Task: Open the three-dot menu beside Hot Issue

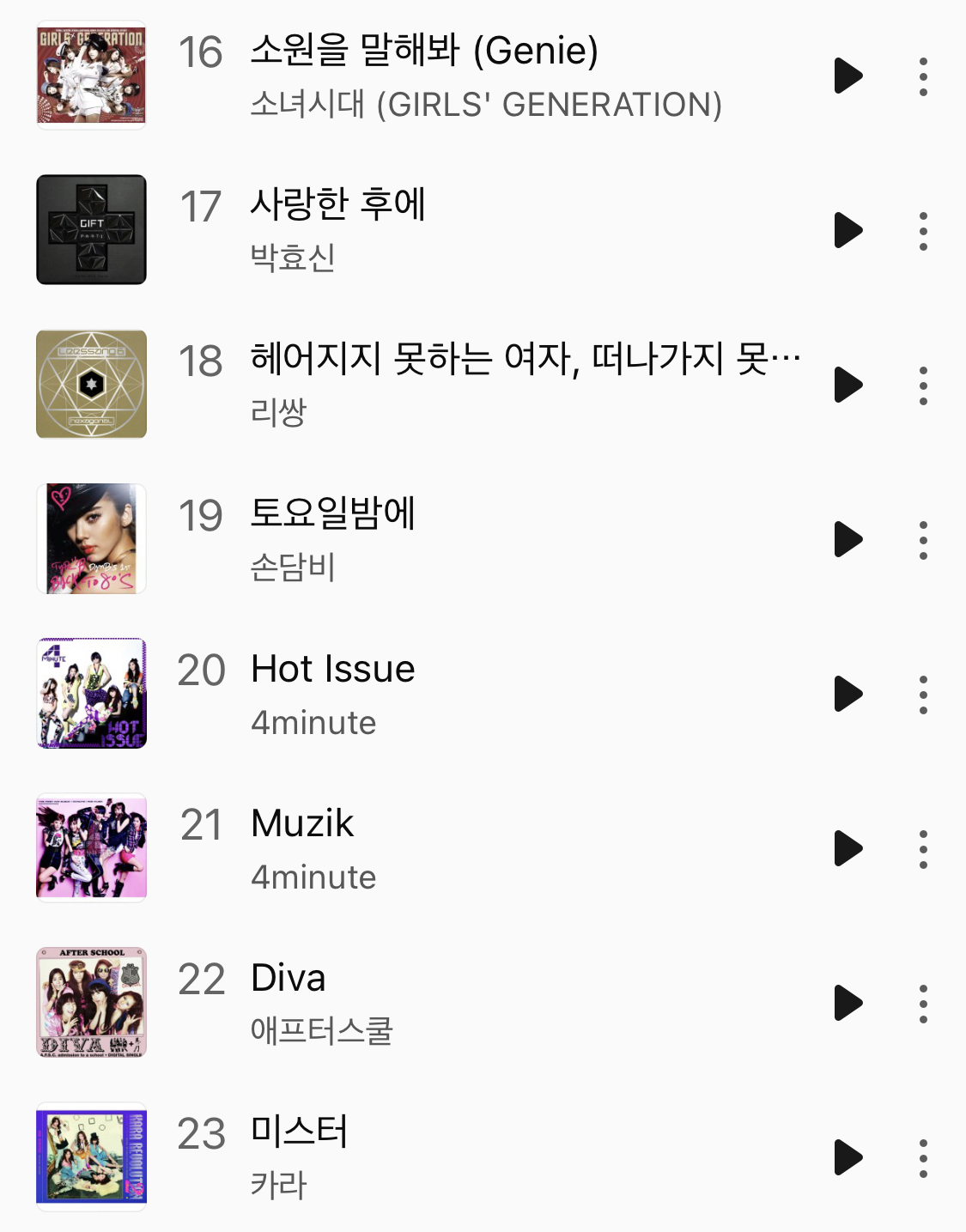Action: [x=924, y=693]
